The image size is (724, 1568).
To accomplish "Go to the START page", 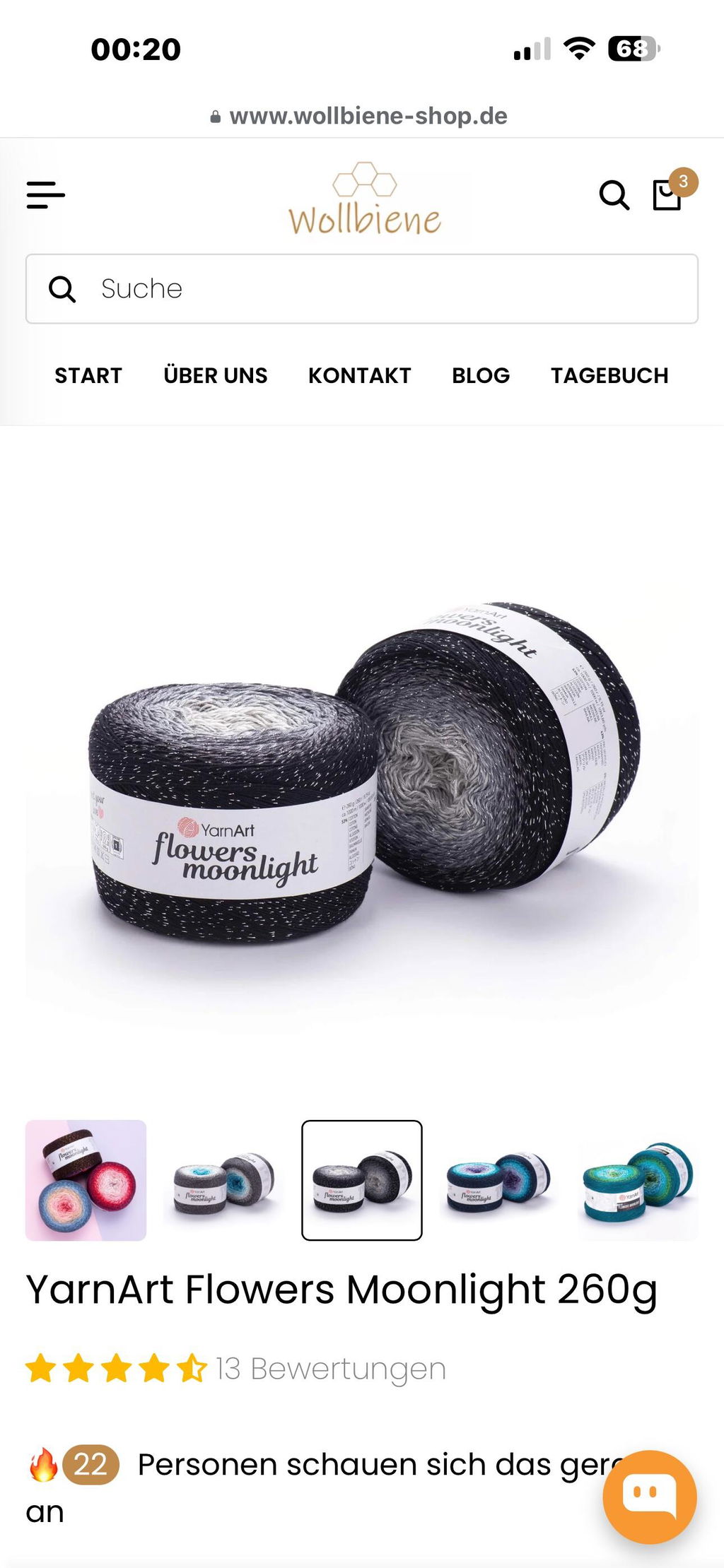I will [88, 375].
